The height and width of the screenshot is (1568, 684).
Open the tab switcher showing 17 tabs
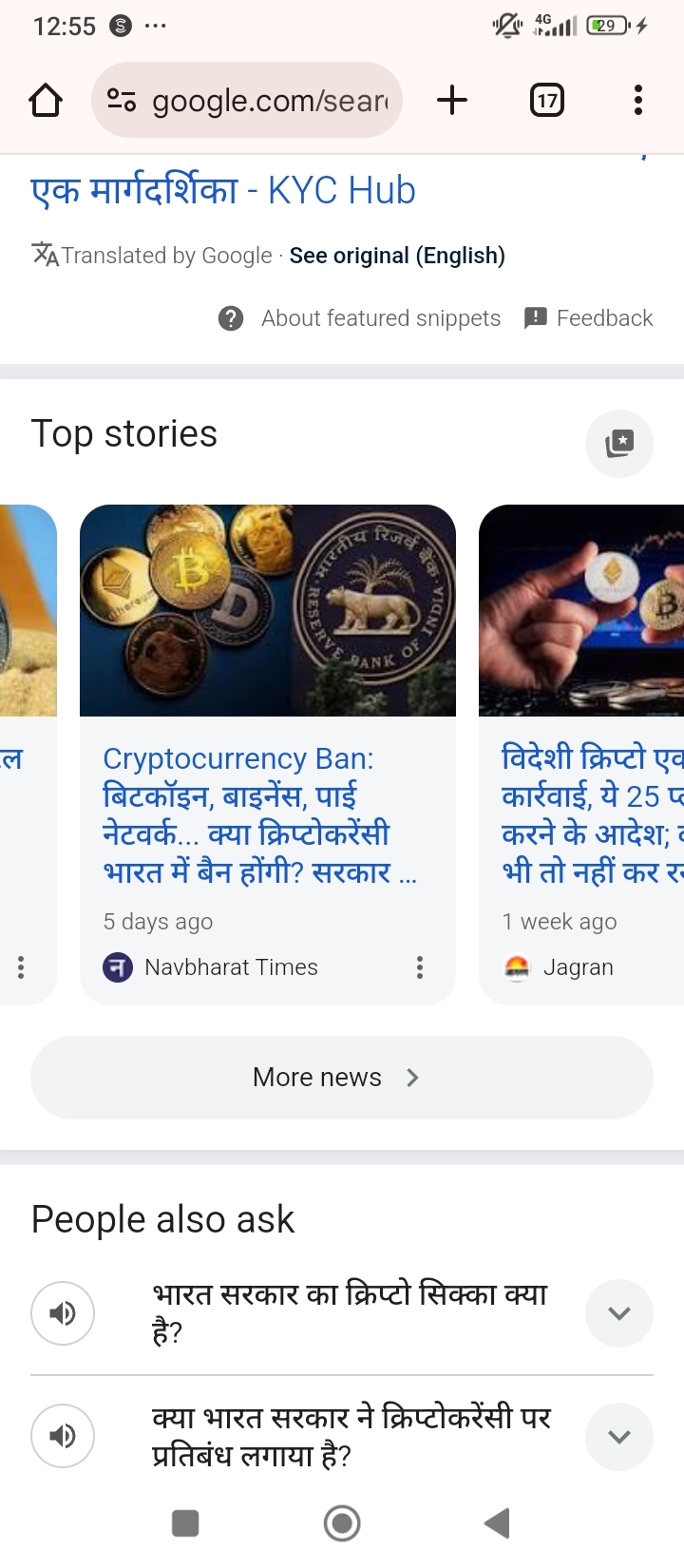546,100
